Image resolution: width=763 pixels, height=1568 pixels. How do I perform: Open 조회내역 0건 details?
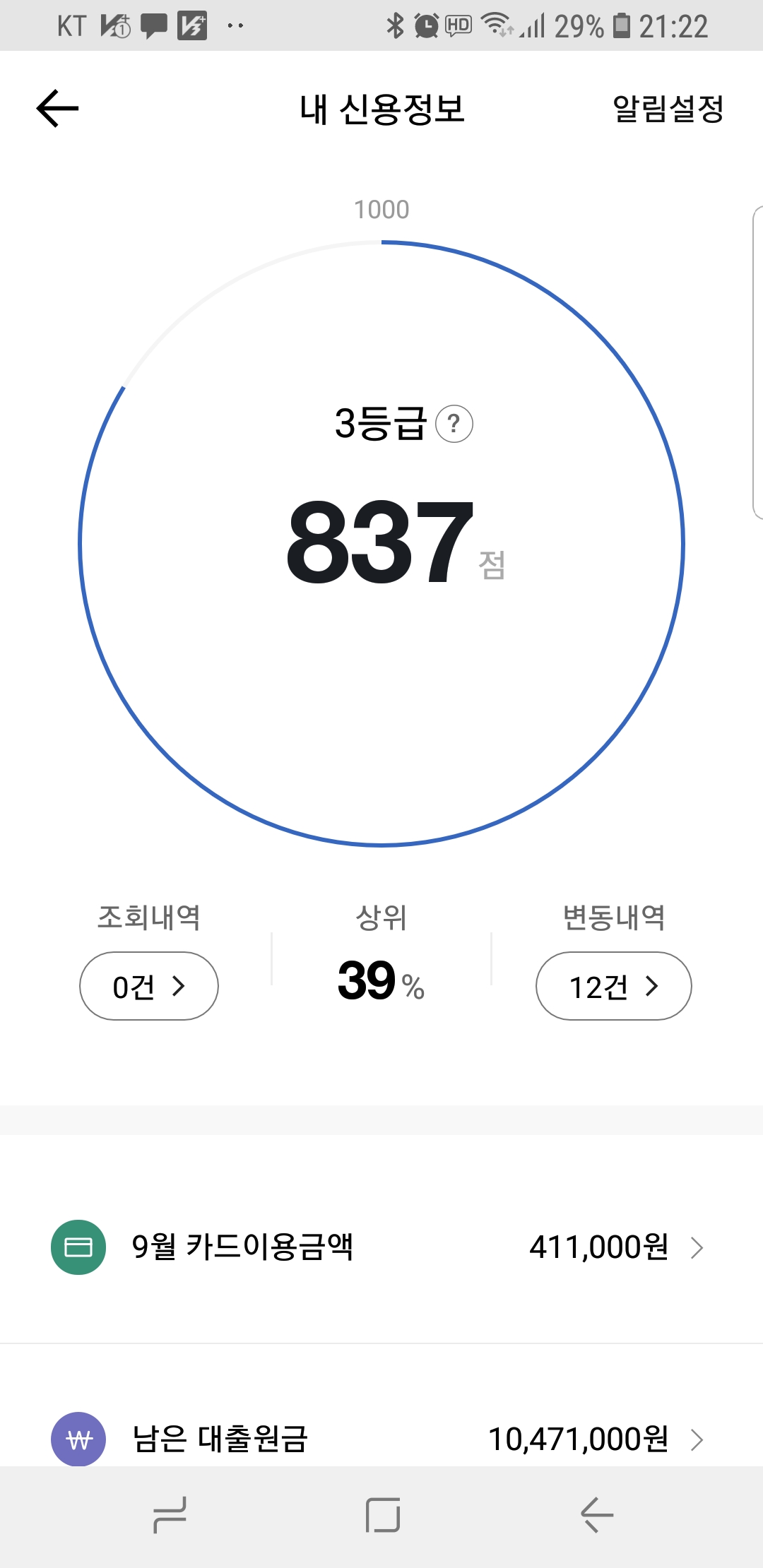148,986
